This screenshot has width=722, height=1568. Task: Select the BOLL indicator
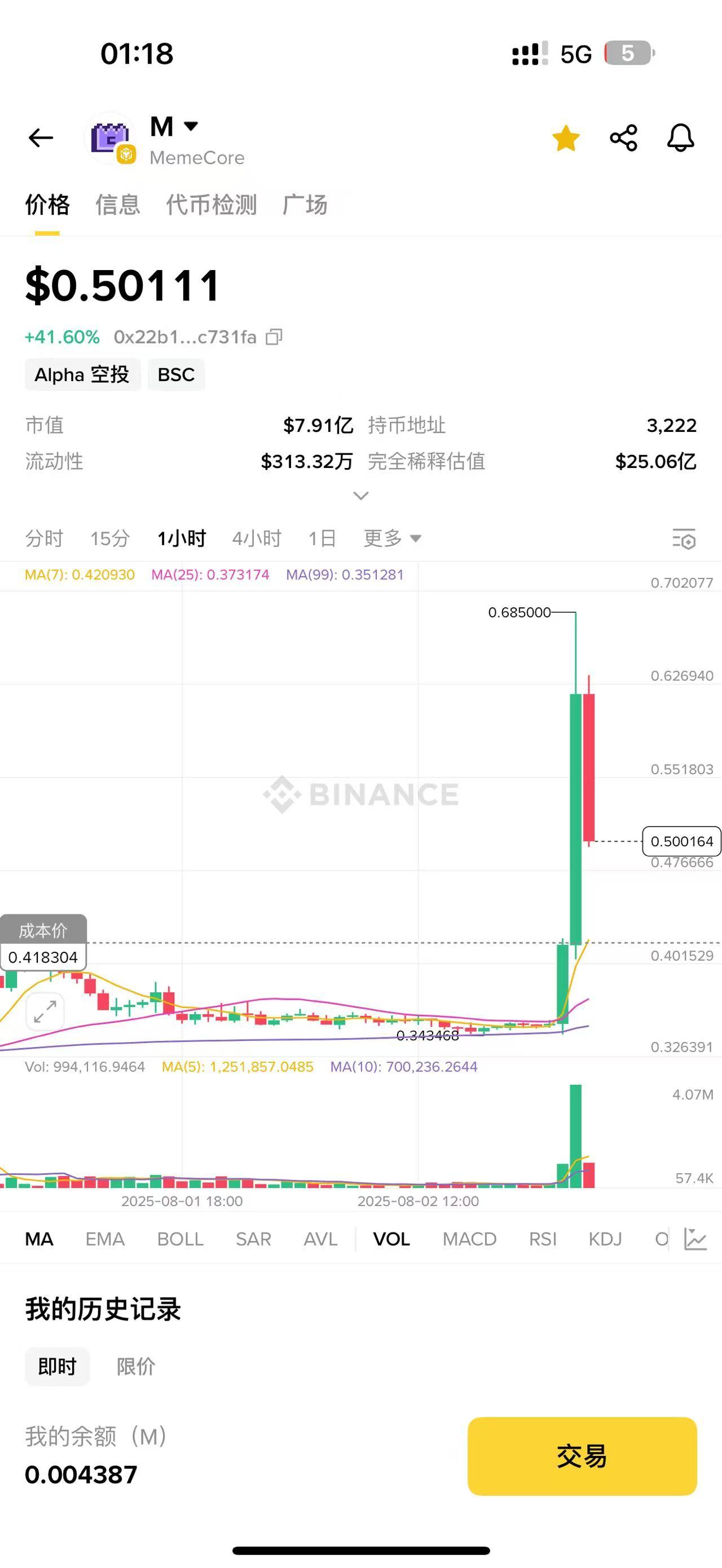[x=179, y=1239]
